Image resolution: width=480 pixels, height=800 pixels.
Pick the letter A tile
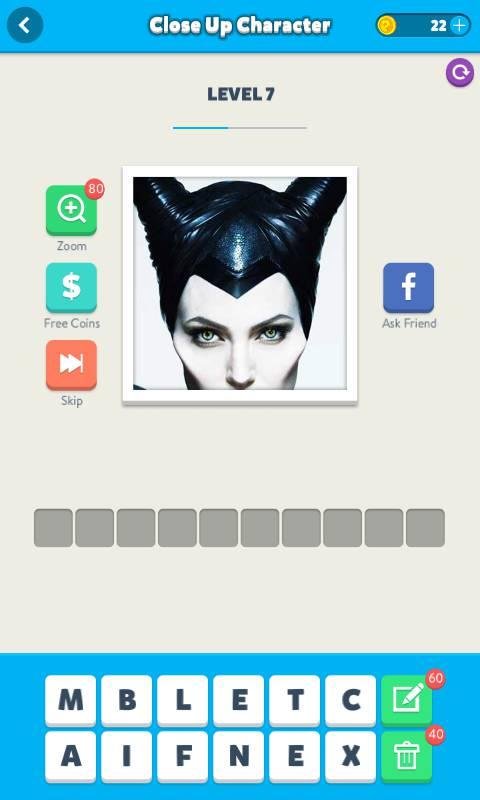point(70,756)
